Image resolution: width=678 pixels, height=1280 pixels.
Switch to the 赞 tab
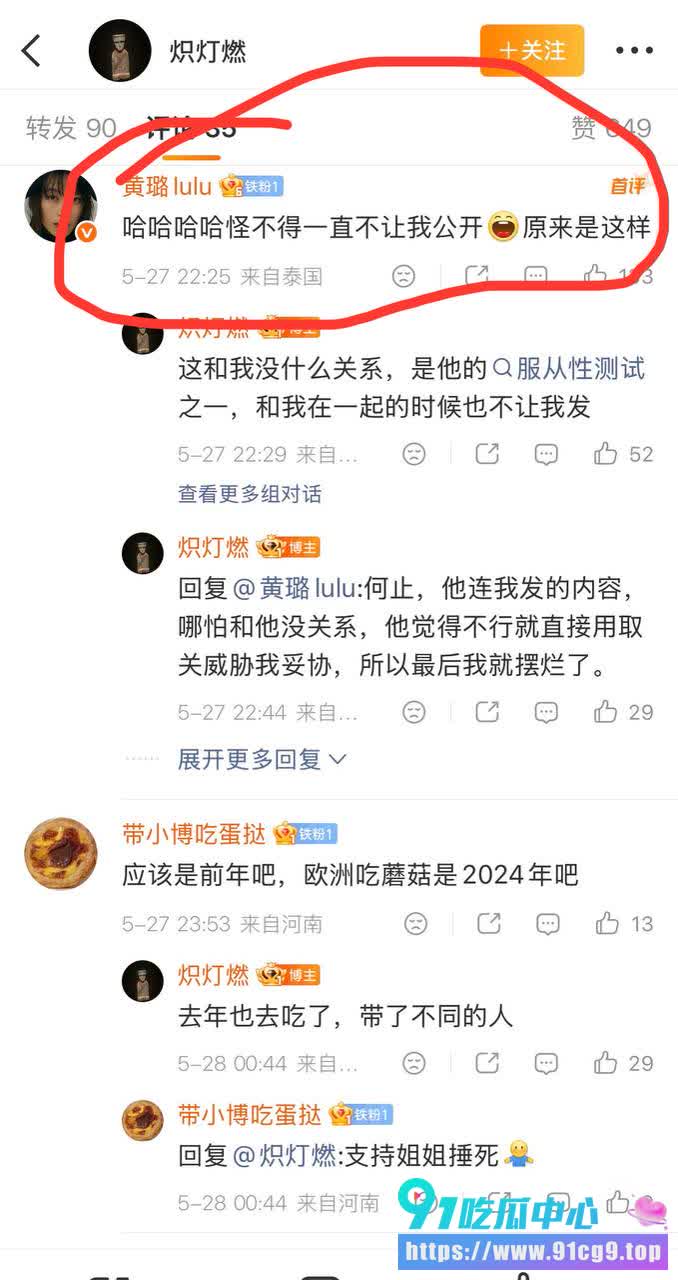(611, 127)
